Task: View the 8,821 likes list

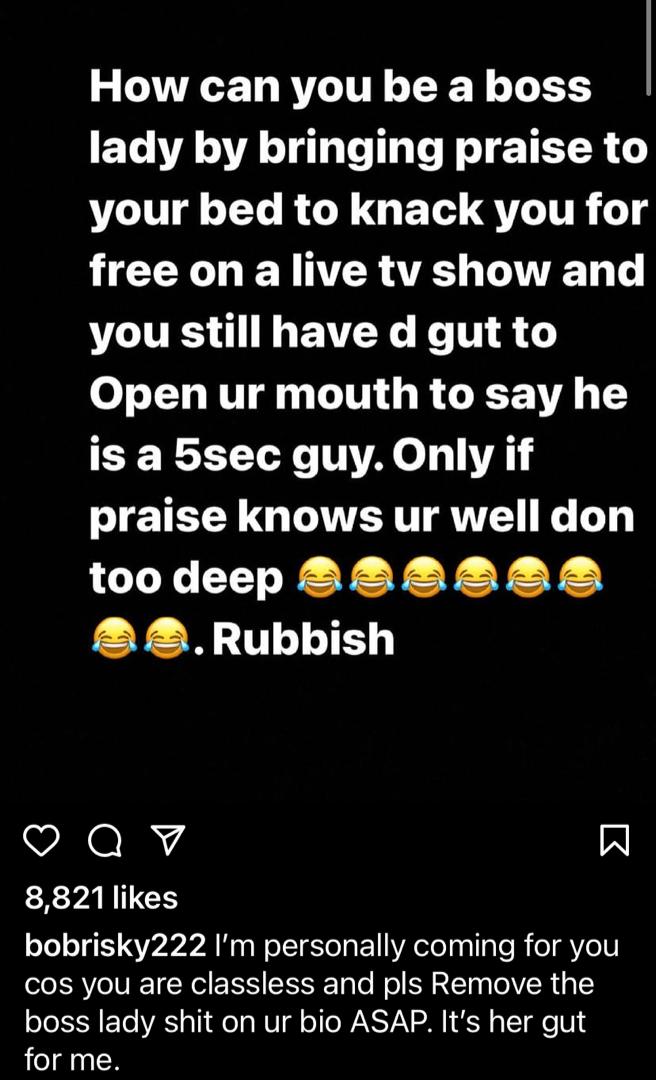Action: [x=101, y=898]
